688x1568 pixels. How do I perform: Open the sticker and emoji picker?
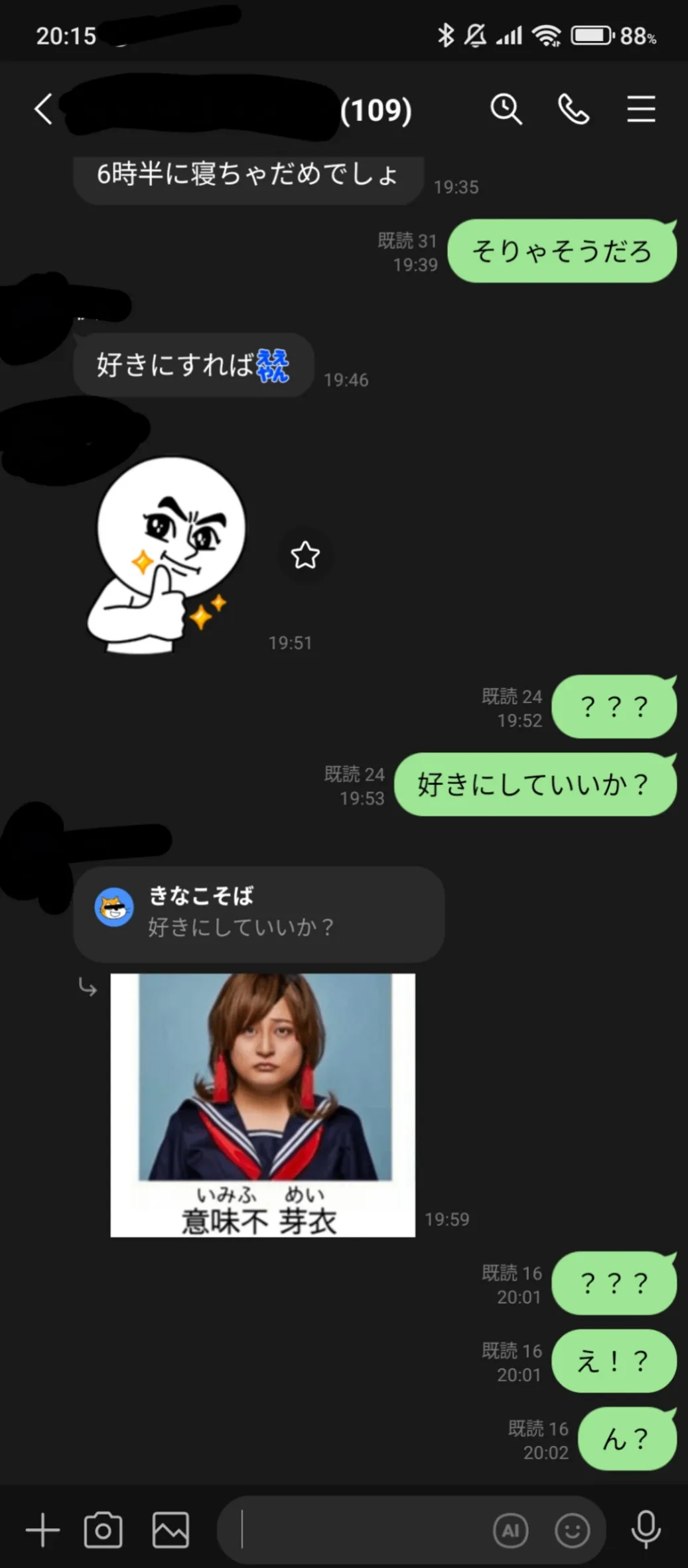pos(572,1531)
